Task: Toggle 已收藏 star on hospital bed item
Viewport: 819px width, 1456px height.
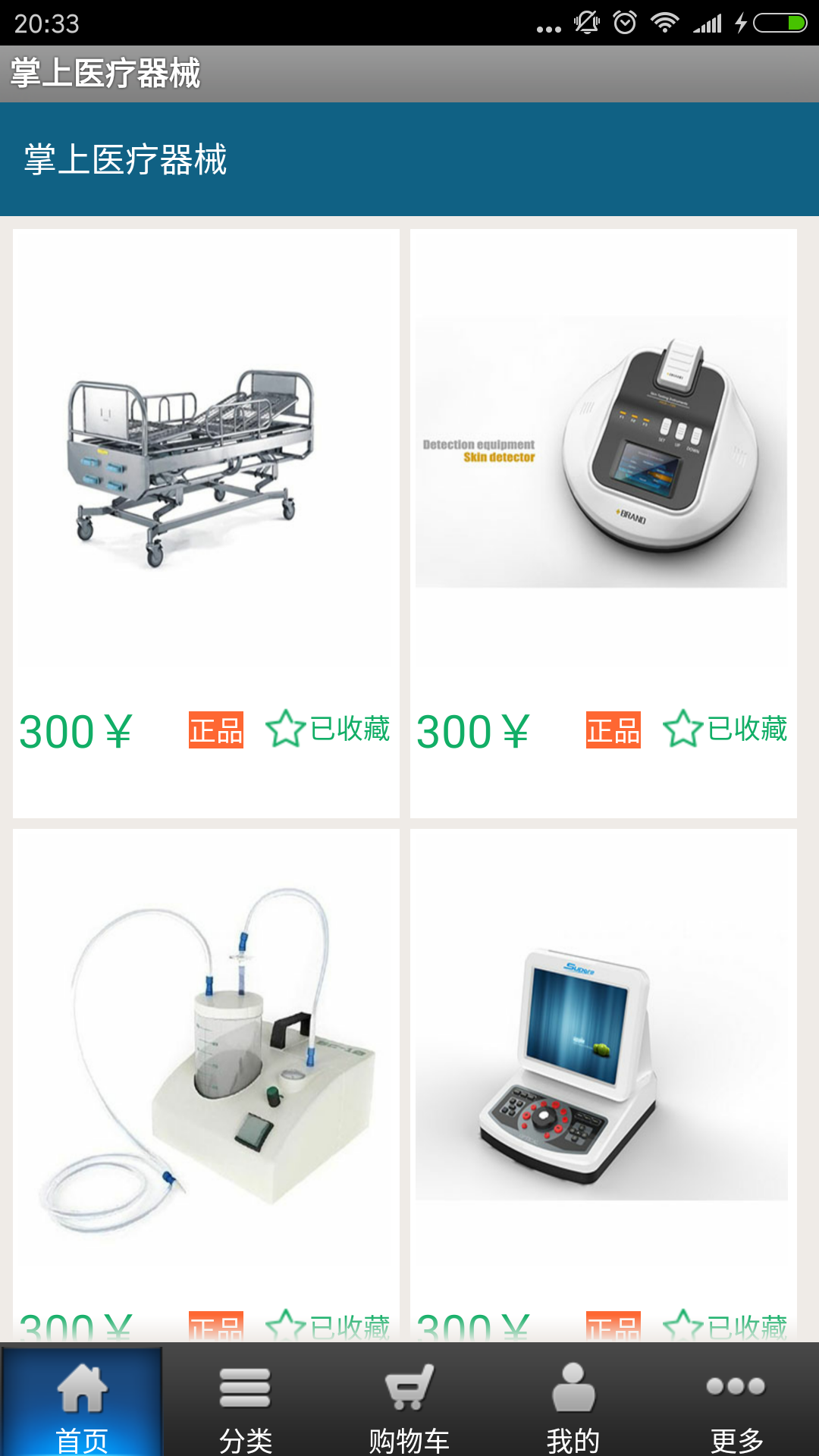Action: point(286,729)
